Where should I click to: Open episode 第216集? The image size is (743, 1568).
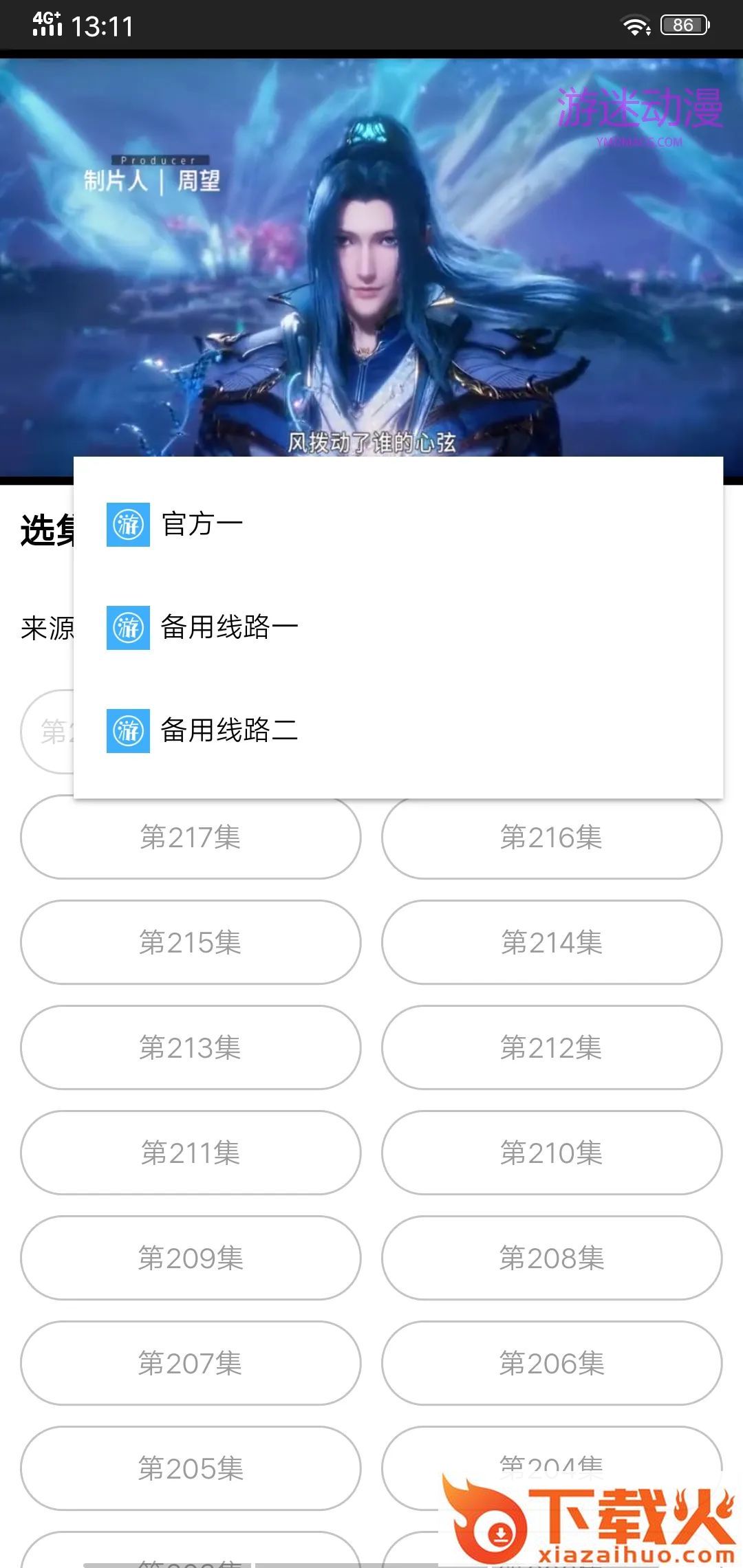click(x=552, y=838)
